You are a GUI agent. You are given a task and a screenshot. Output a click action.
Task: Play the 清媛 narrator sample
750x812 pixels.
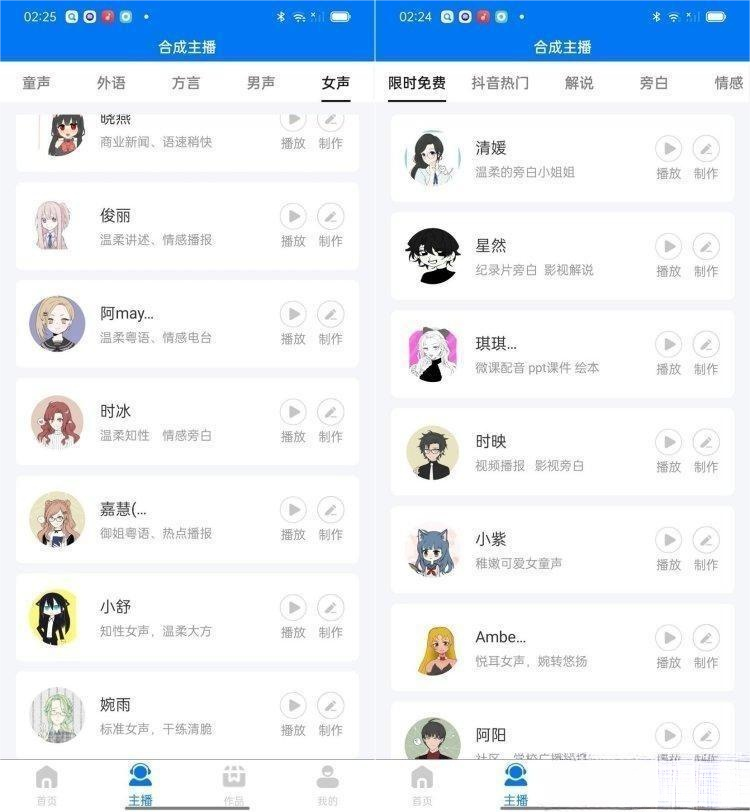click(x=668, y=150)
